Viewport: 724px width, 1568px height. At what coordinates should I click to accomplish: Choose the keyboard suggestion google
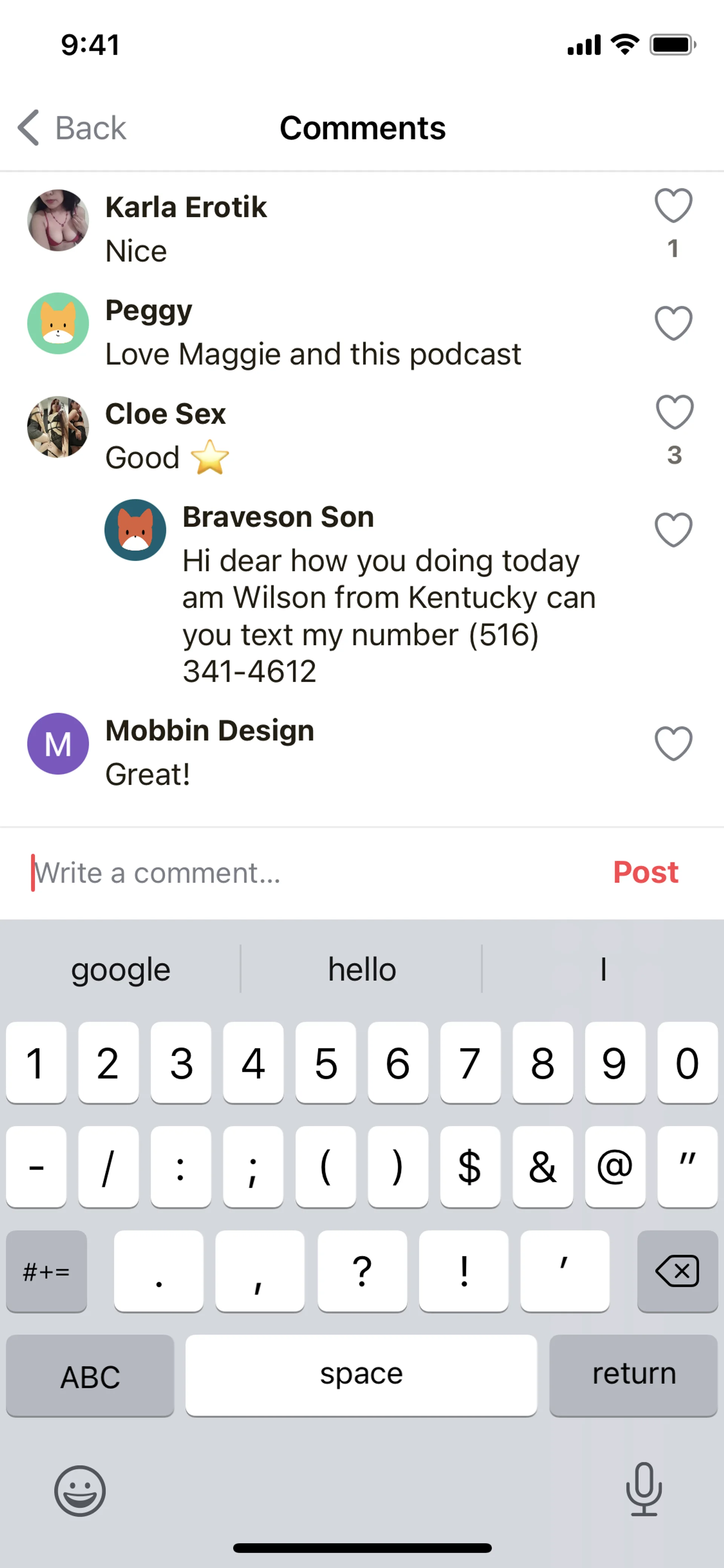pyautogui.click(x=120, y=969)
